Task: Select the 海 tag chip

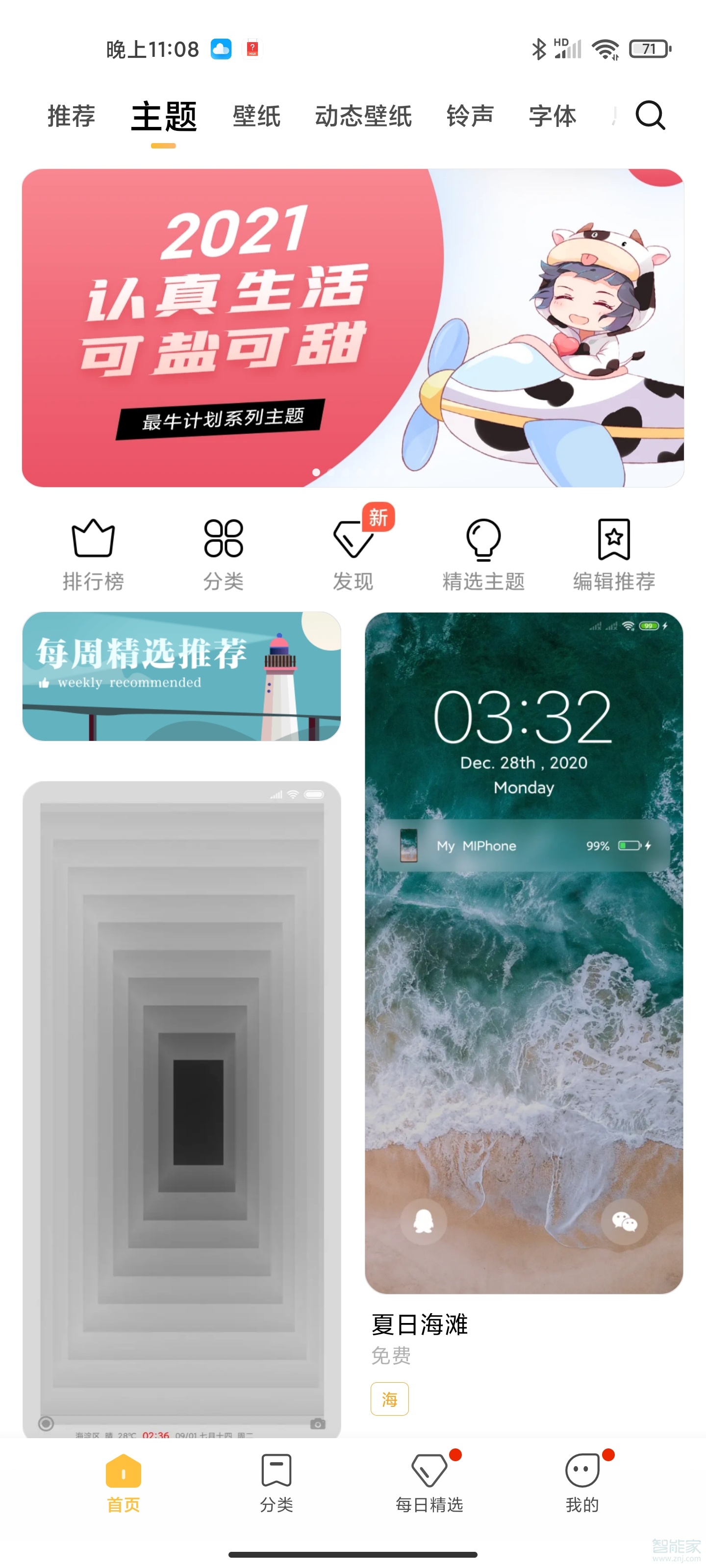Action: click(389, 1399)
